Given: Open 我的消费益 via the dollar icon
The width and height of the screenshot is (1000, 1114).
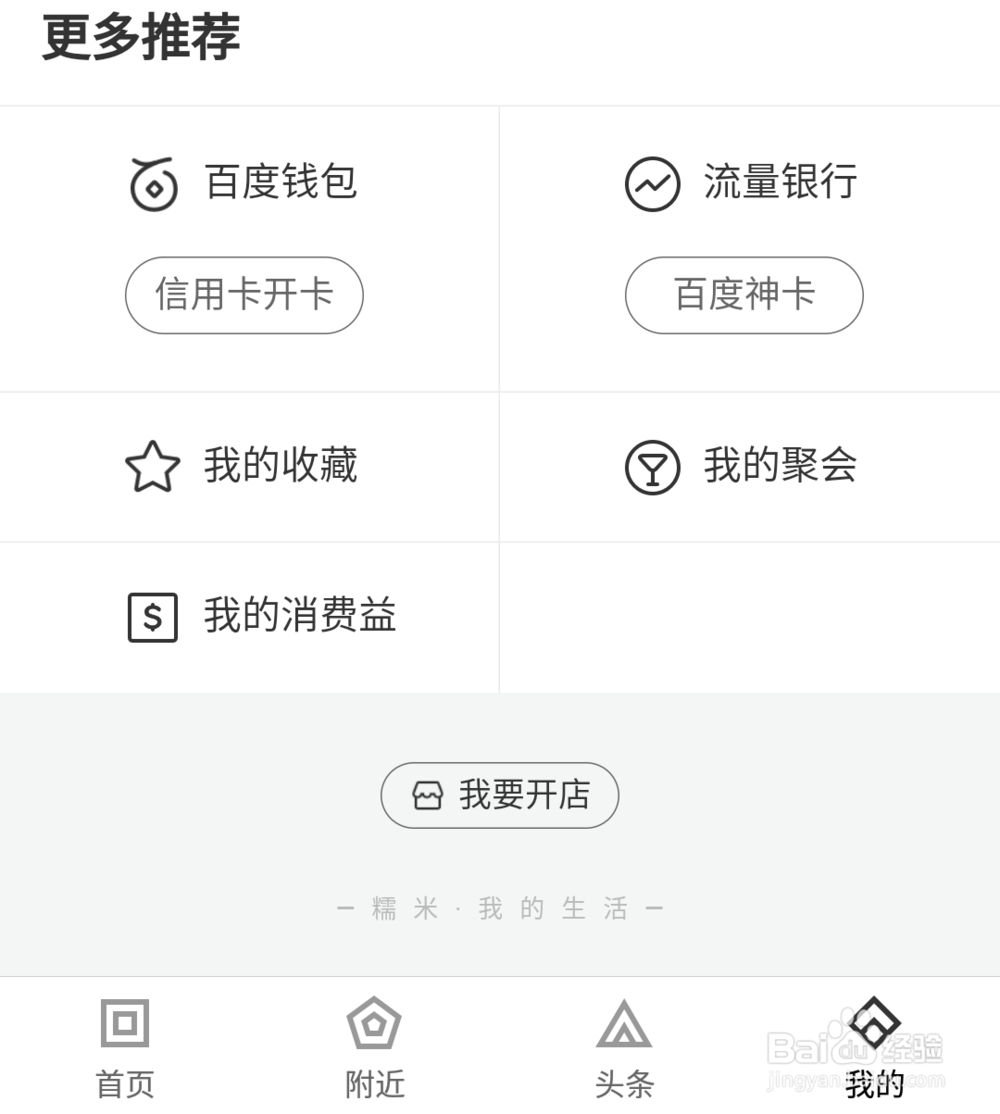Looking at the screenshot, I should [152, 617].
